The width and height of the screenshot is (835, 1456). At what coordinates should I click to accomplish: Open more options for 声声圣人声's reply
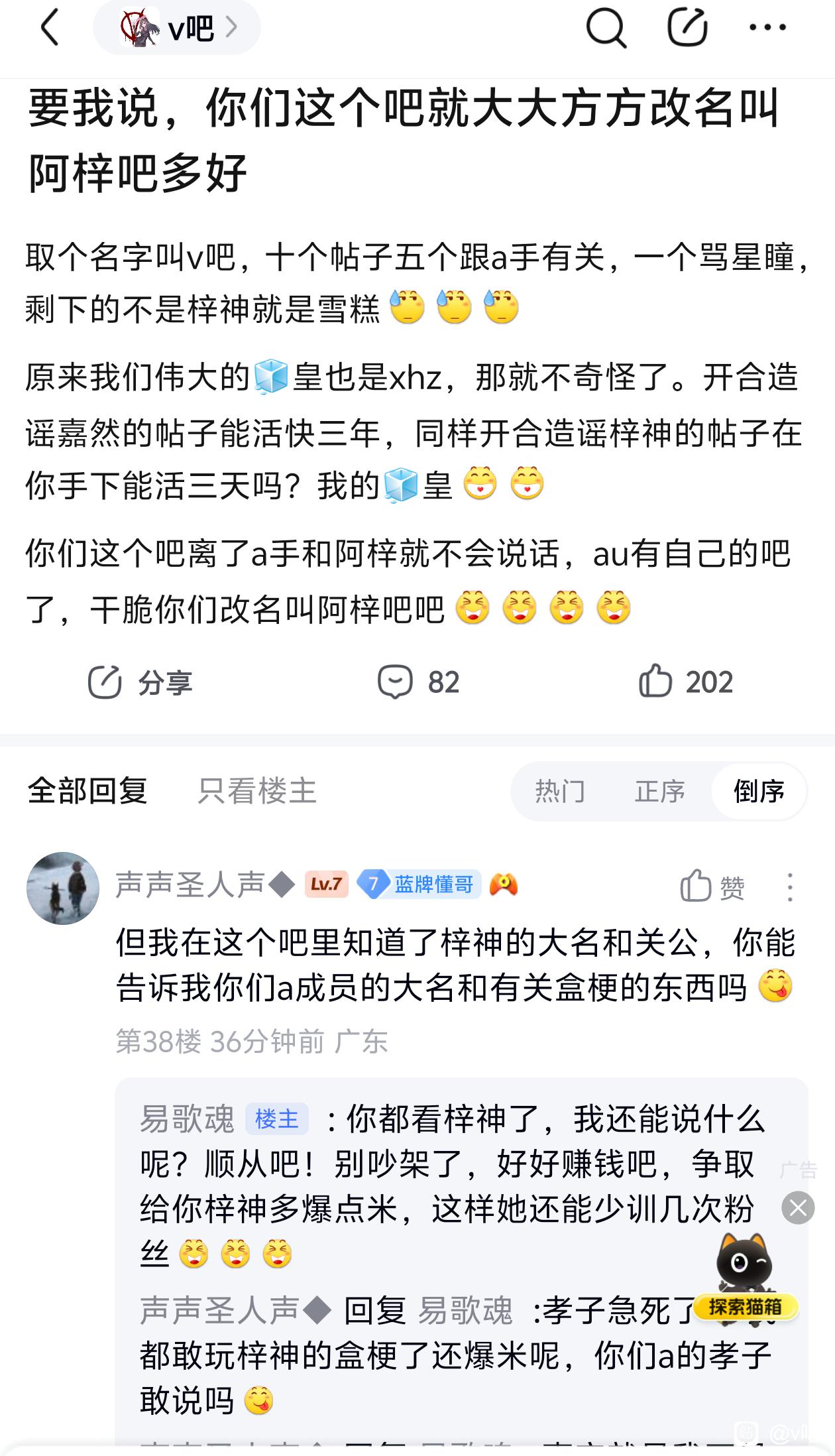click(789, 887)
